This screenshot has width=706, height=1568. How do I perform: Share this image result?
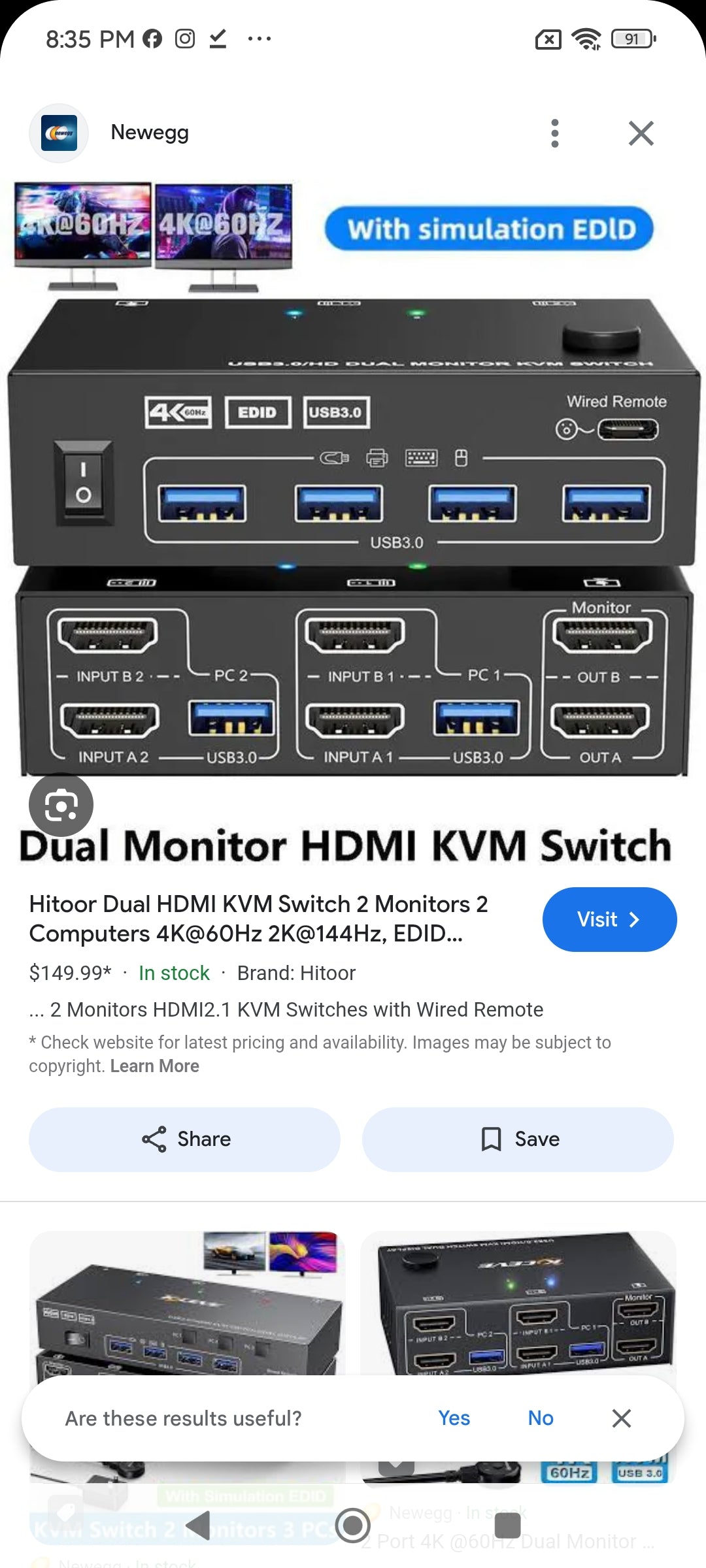click(184, 1139)
